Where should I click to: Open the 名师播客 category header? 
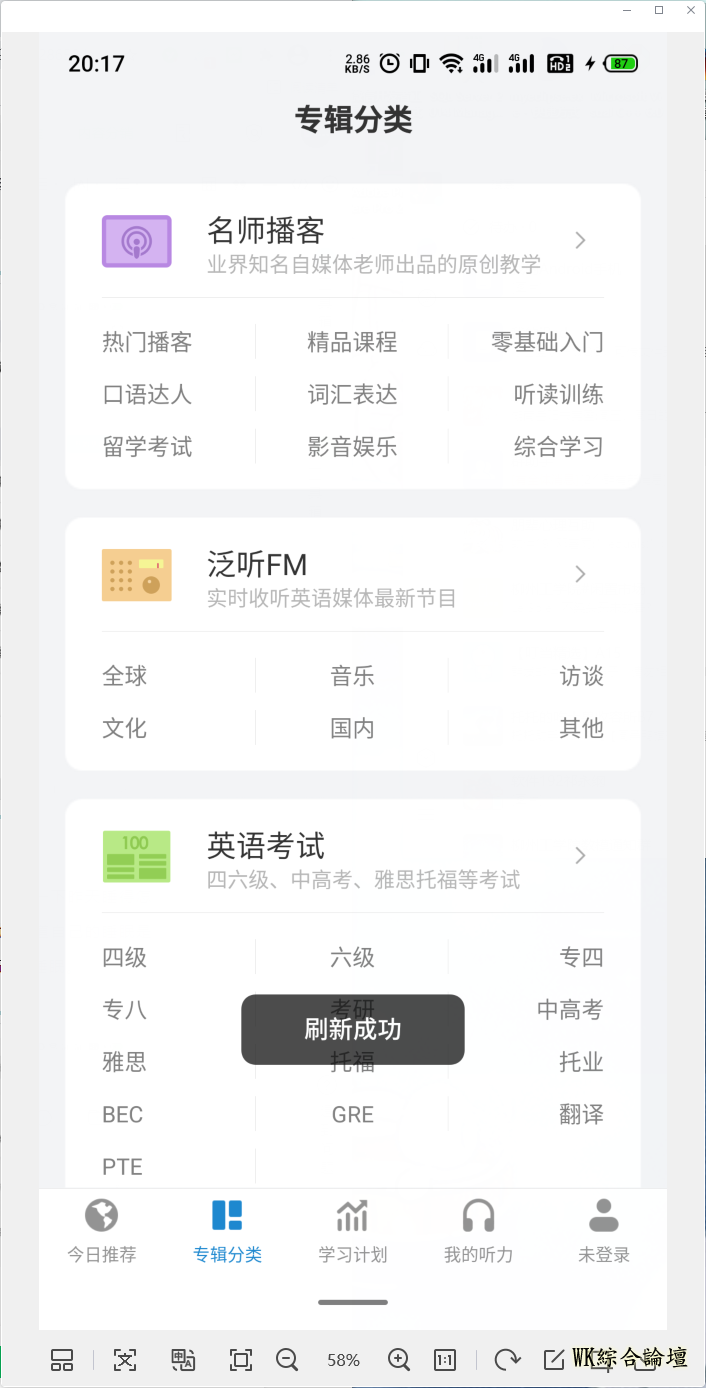click(352, 241)
